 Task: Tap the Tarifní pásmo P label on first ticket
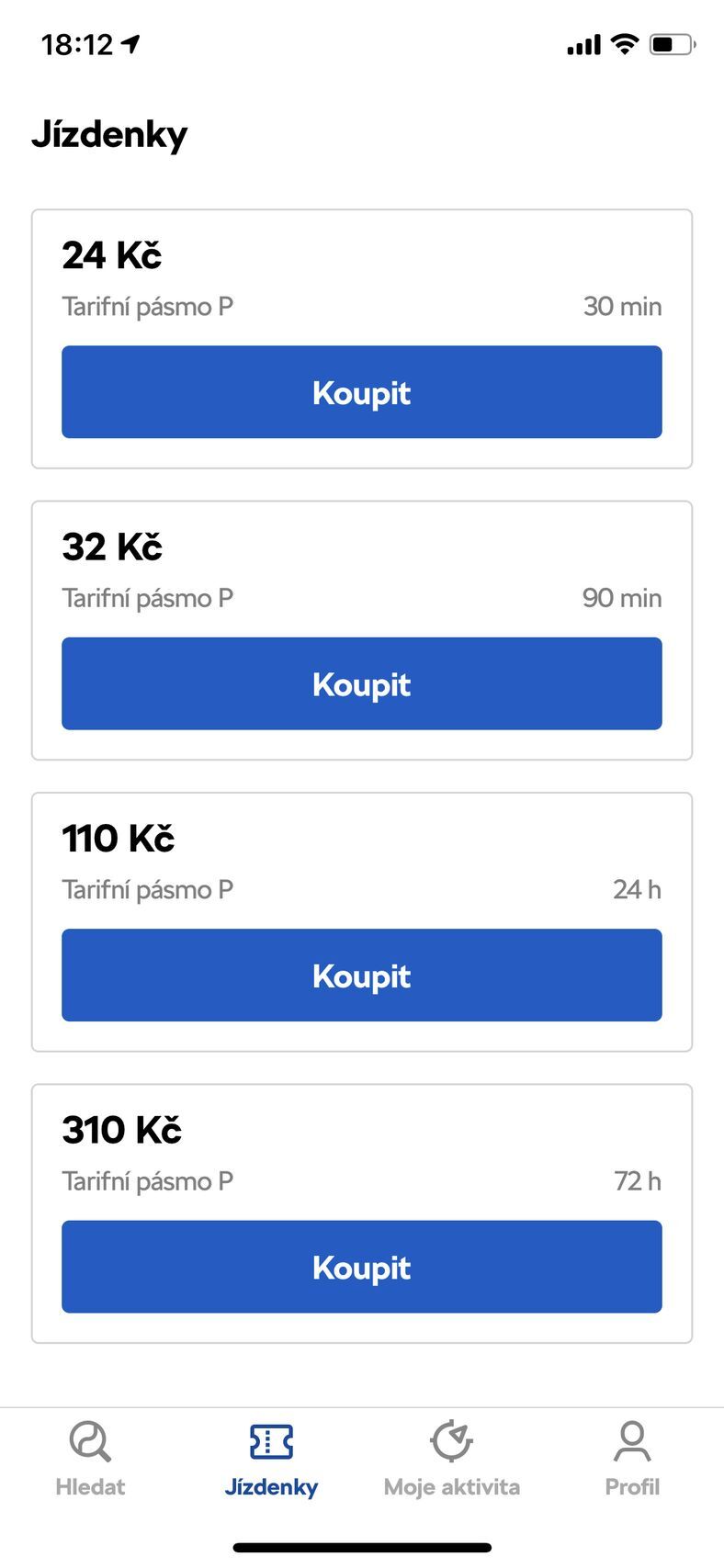pyautogui.click(x=148, y=307)
